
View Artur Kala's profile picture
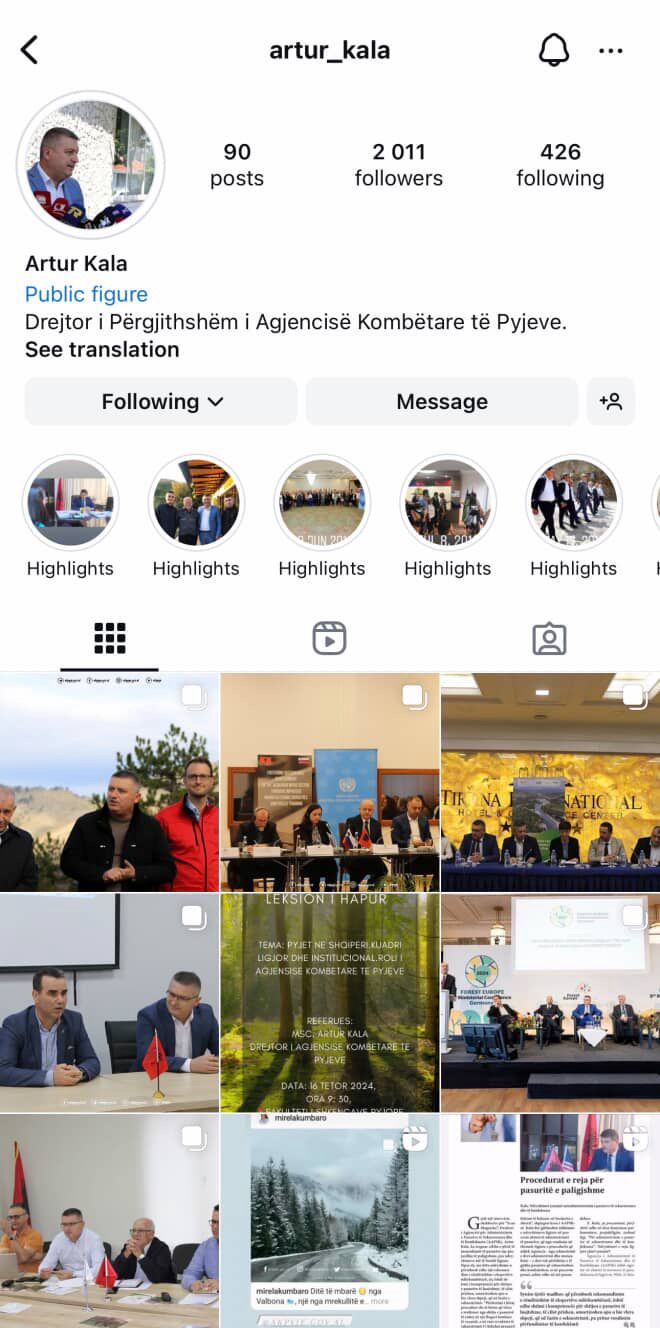[91, 165]
